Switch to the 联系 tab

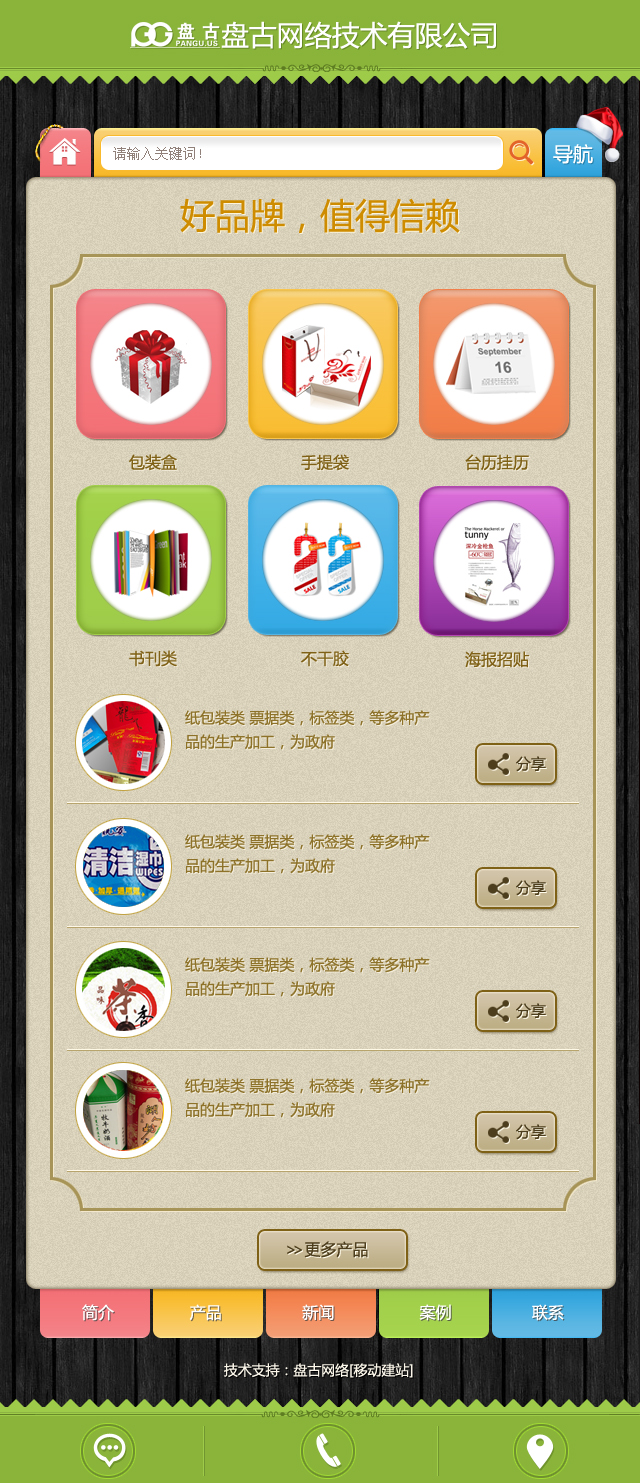[547, 1313]
